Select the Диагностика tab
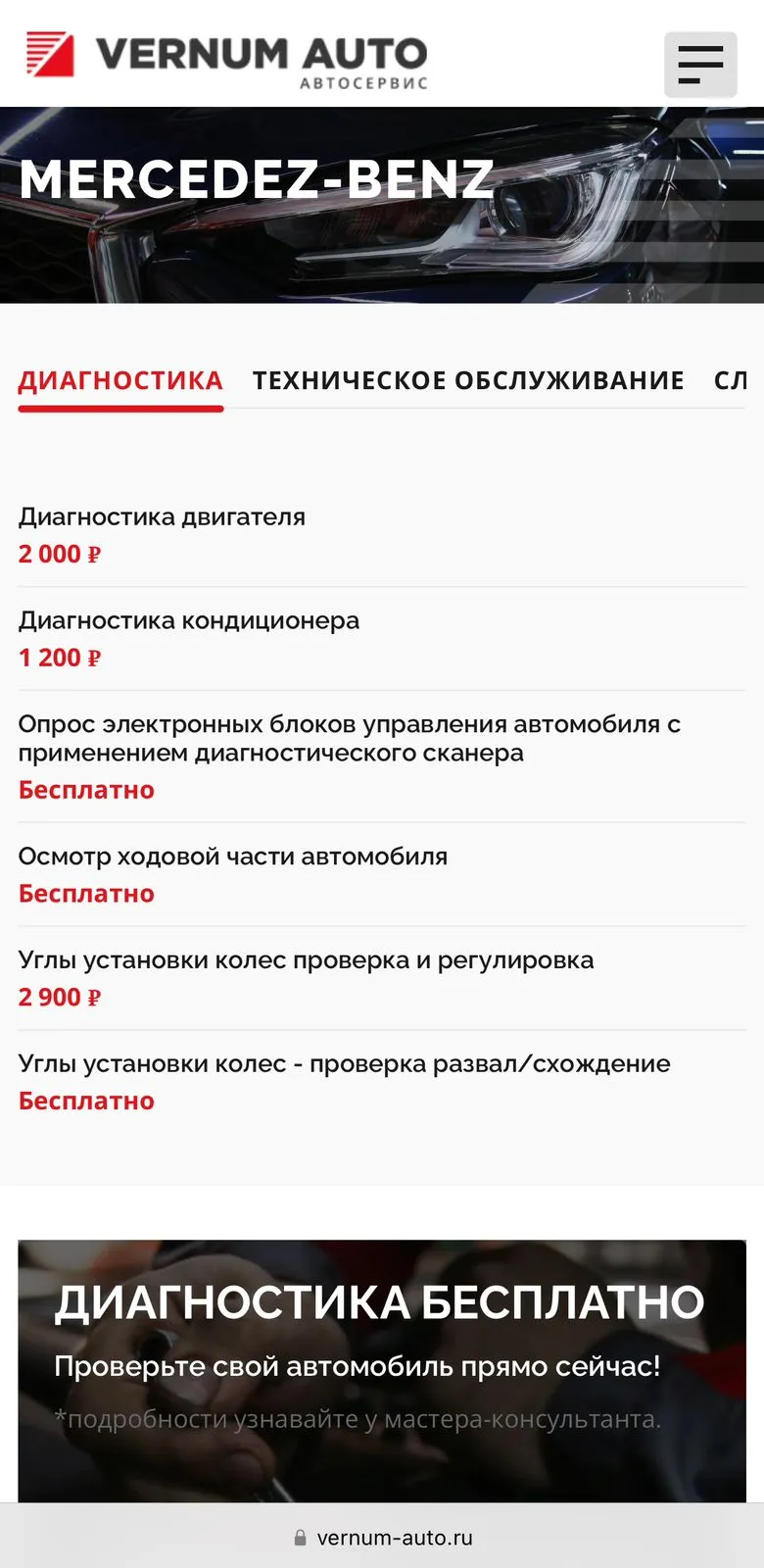 (120, 381)
